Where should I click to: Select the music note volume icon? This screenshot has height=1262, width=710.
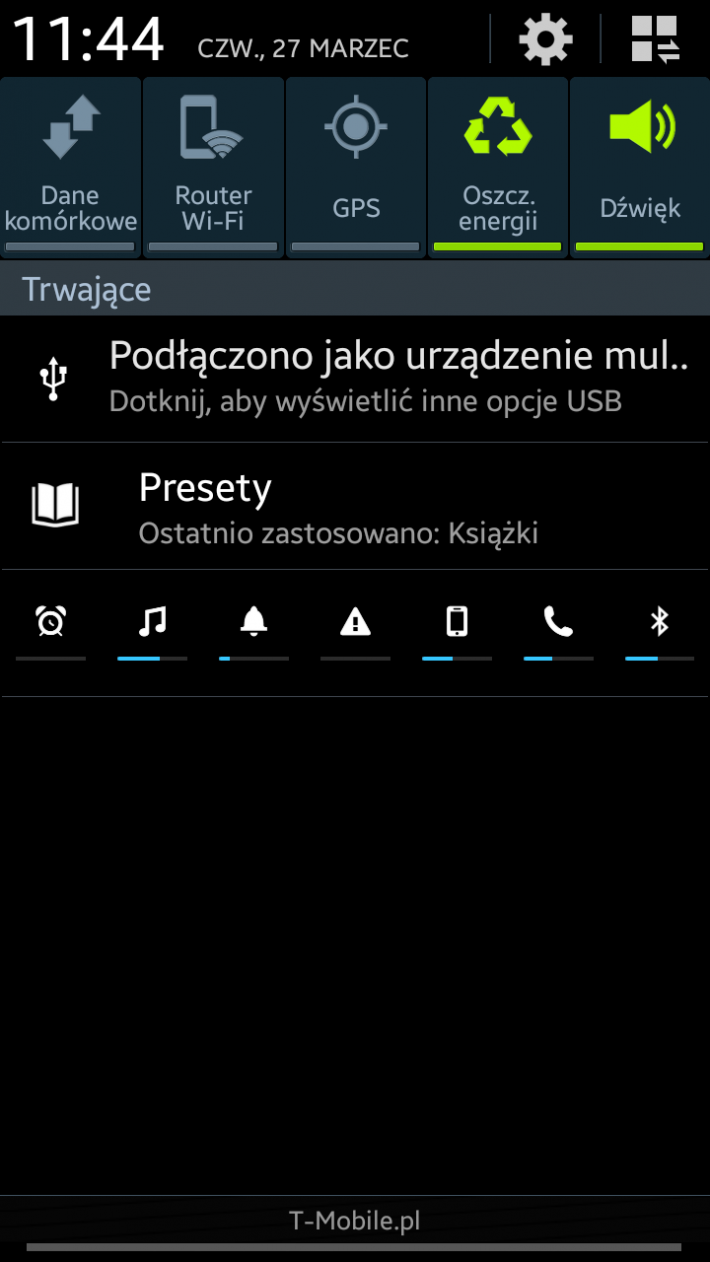(x=152, y=623)
